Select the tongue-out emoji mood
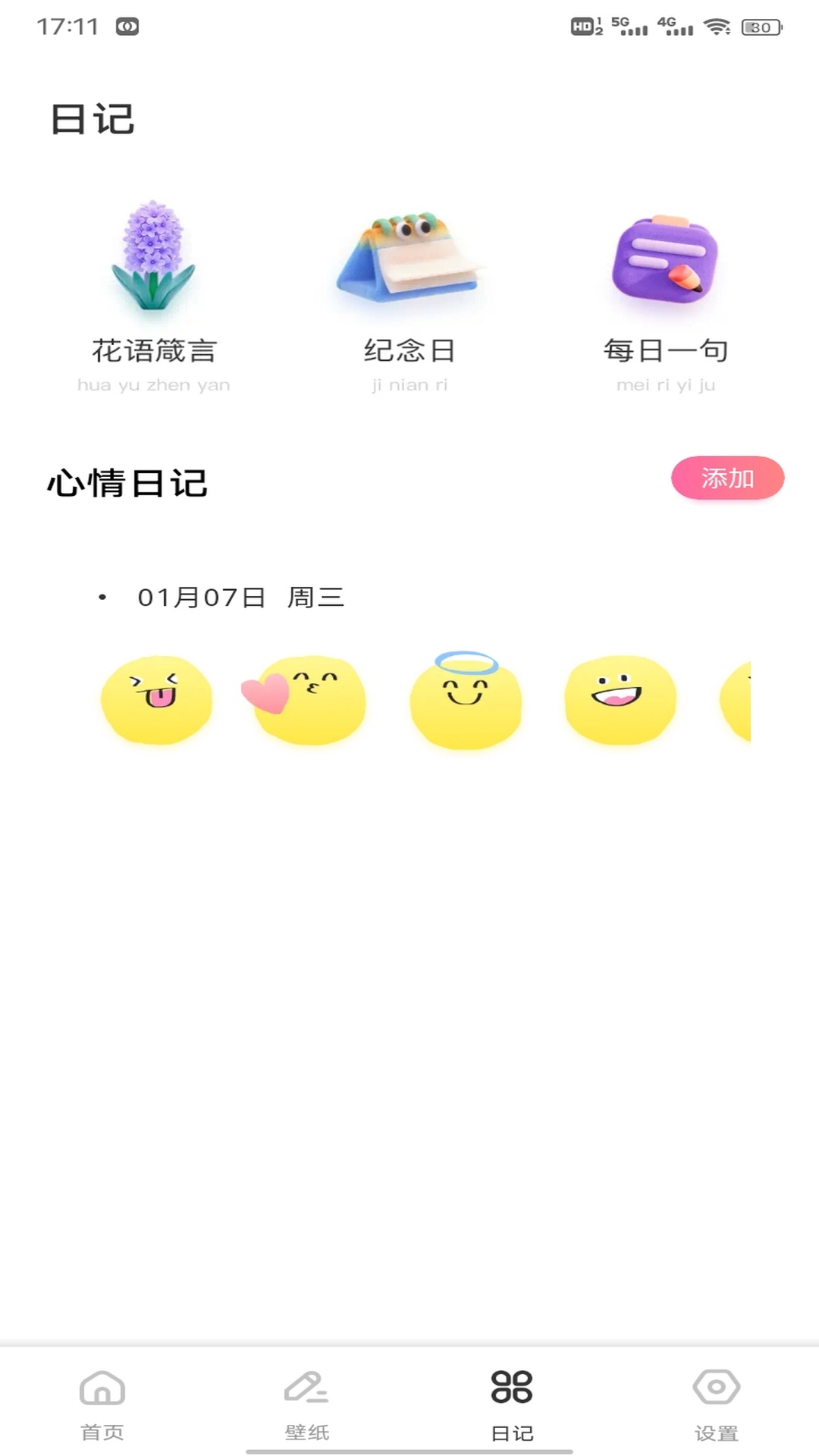819x1456 pixels. tap(156, 699)
